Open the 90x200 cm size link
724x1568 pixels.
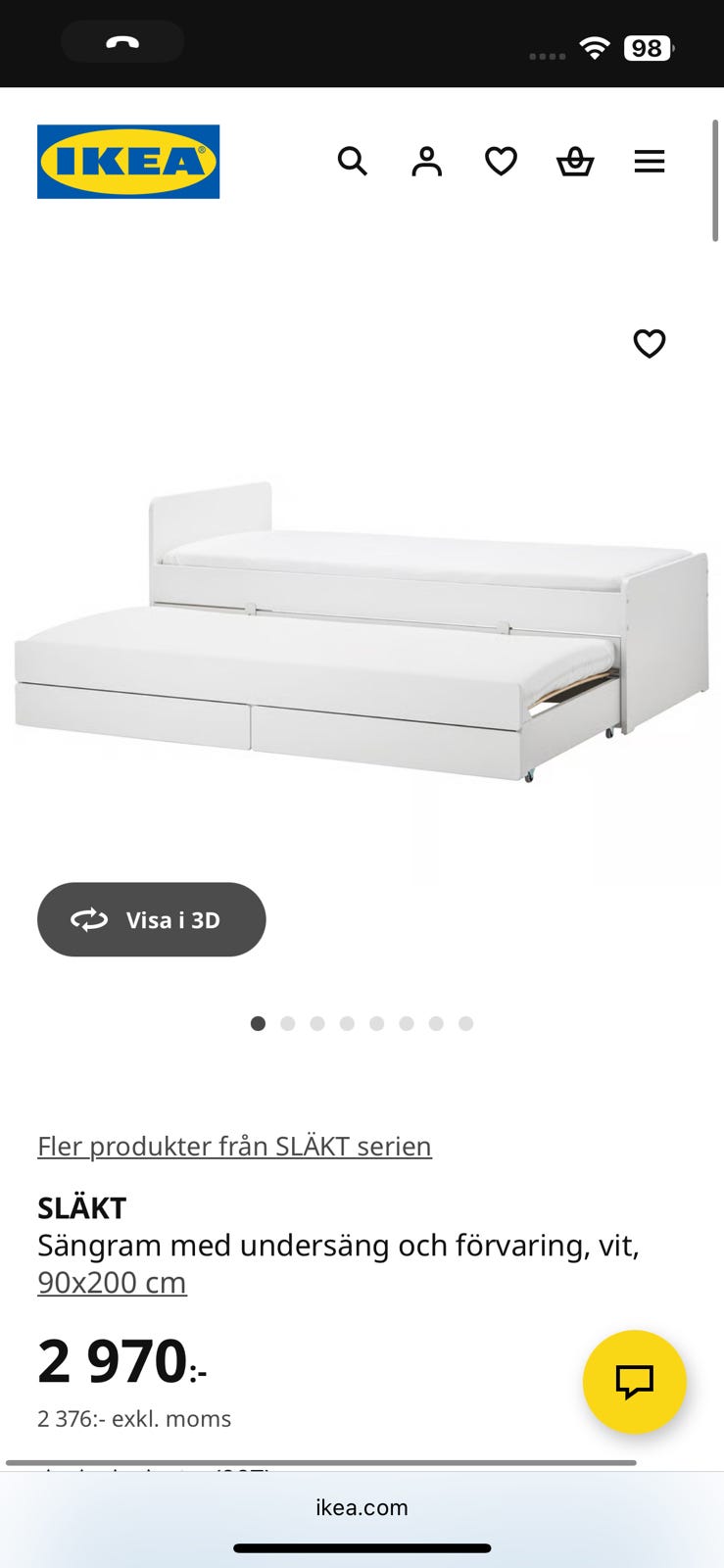(x=112, y=1282)
